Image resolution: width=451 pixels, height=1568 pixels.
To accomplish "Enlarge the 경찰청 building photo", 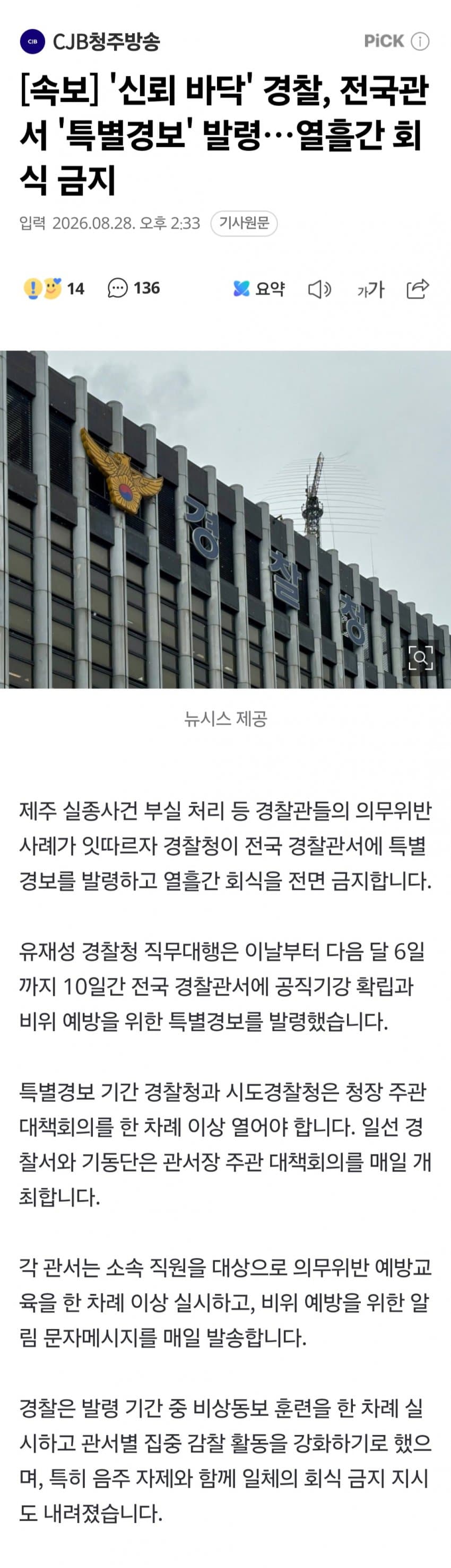I will click(421, 657).
